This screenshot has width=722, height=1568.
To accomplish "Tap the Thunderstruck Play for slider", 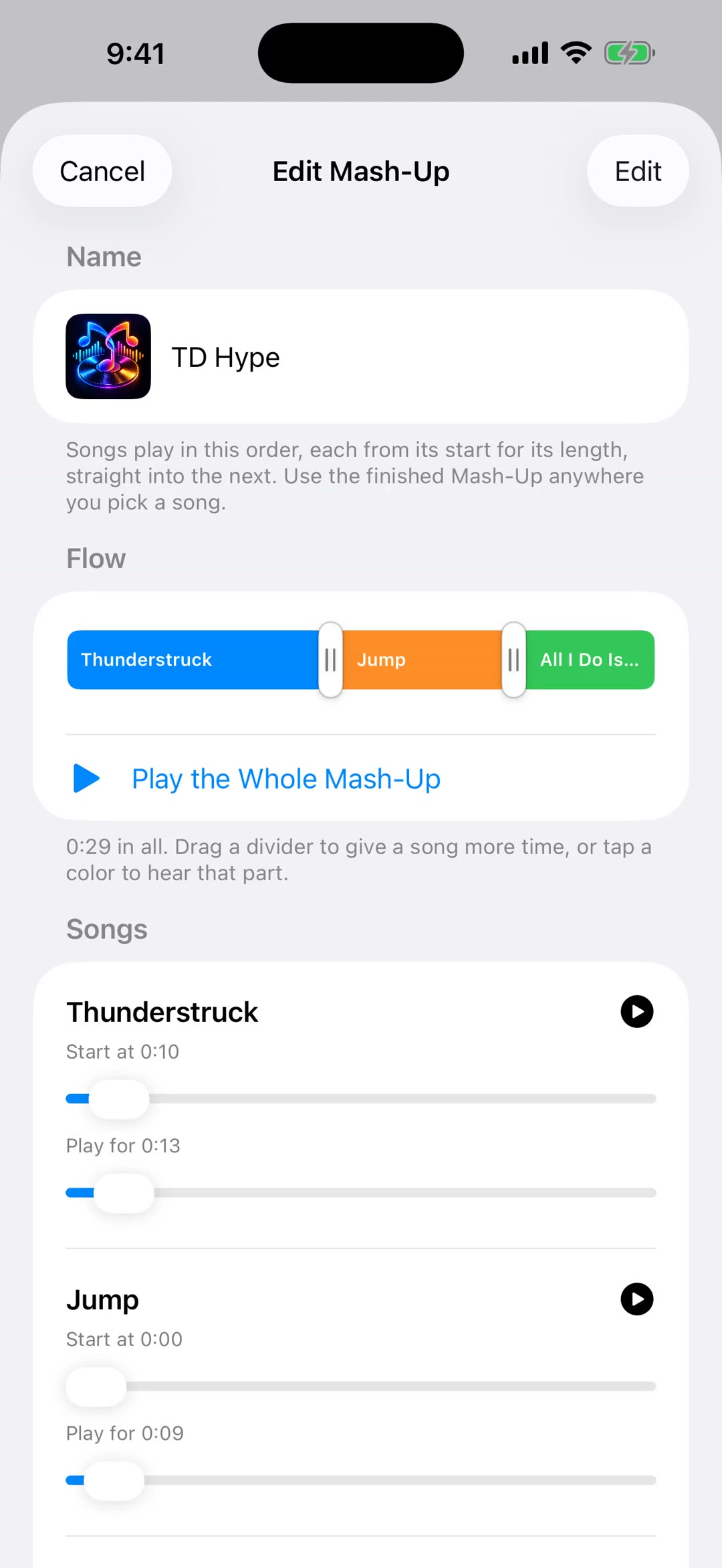I will pyautogui.click(x=361, y=1193).
